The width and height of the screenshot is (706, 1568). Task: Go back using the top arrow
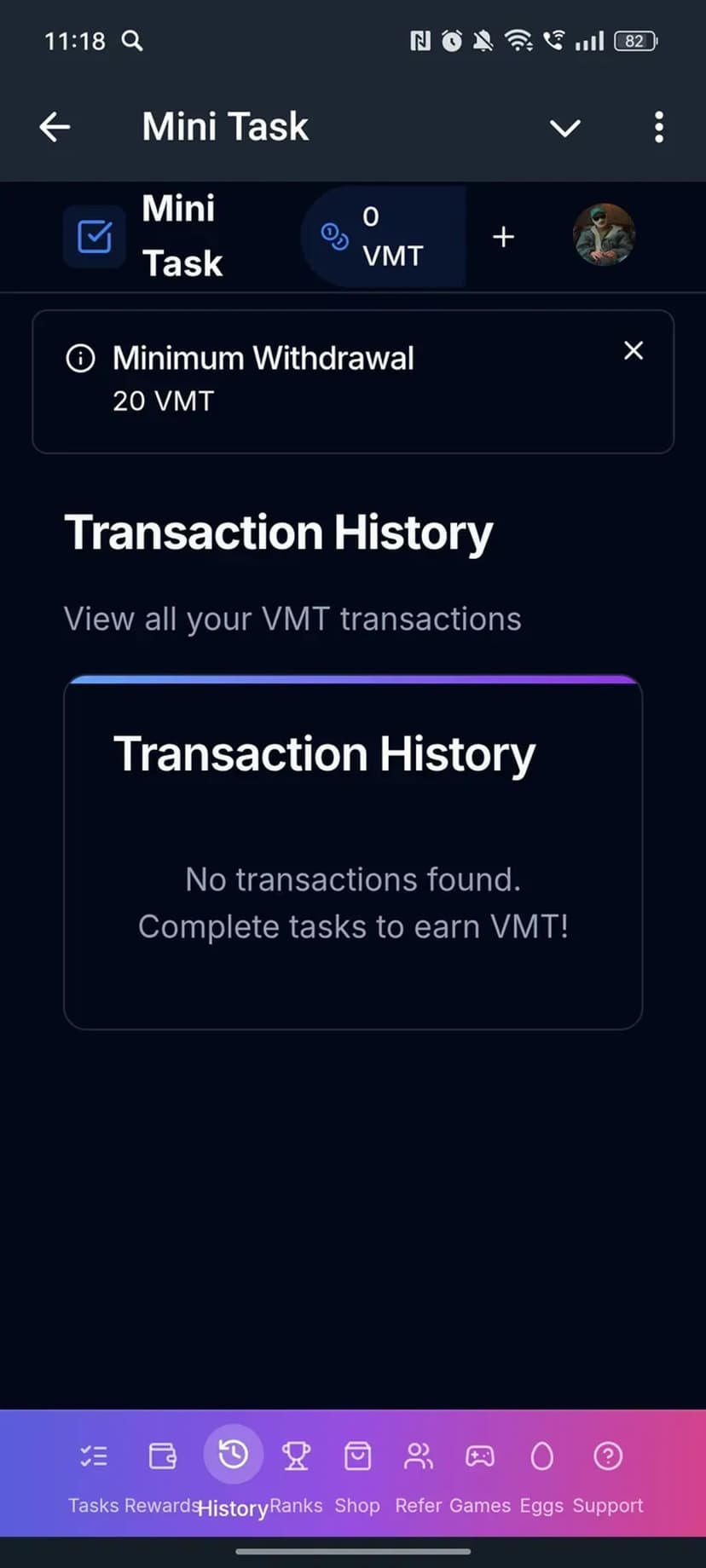point(55,128)
